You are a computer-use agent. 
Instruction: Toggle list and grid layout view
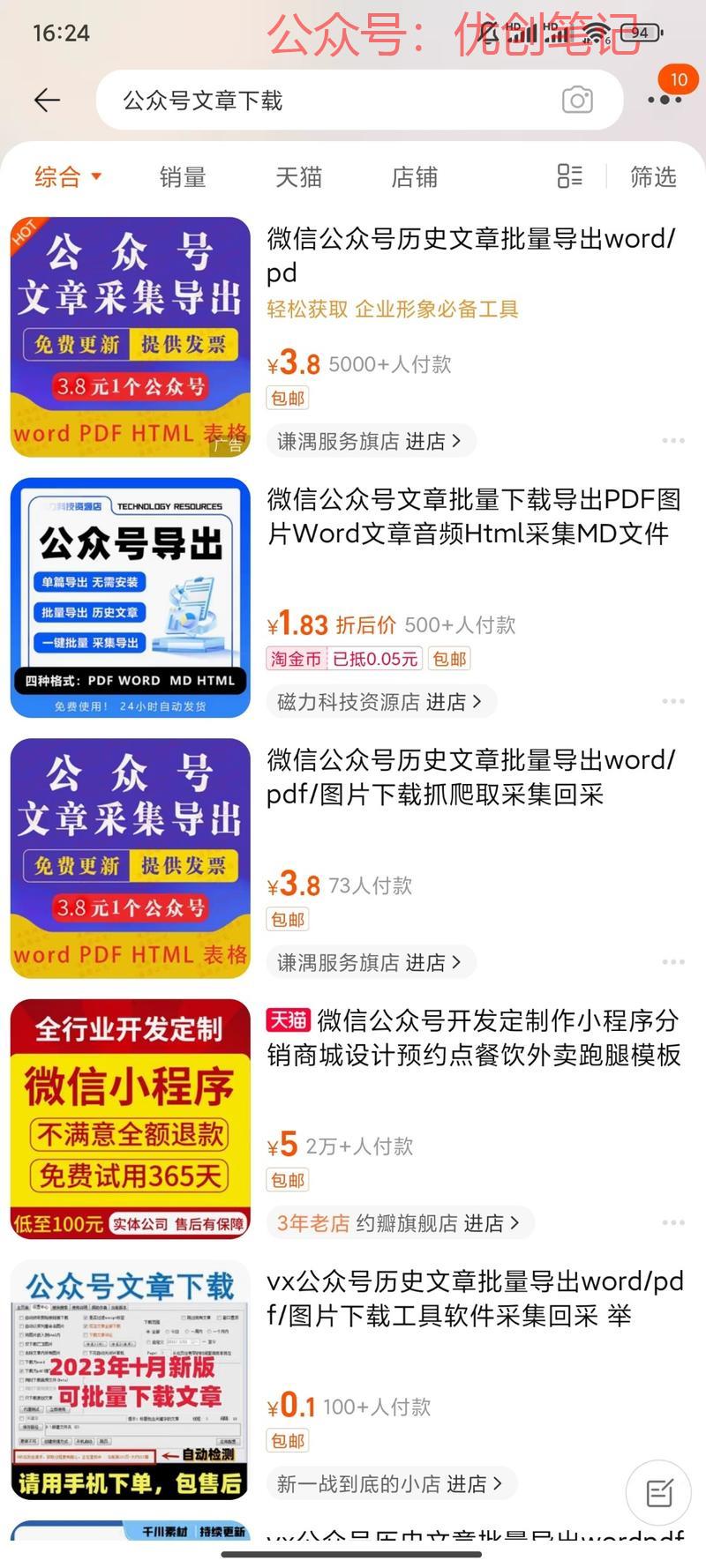coord(570,176)
